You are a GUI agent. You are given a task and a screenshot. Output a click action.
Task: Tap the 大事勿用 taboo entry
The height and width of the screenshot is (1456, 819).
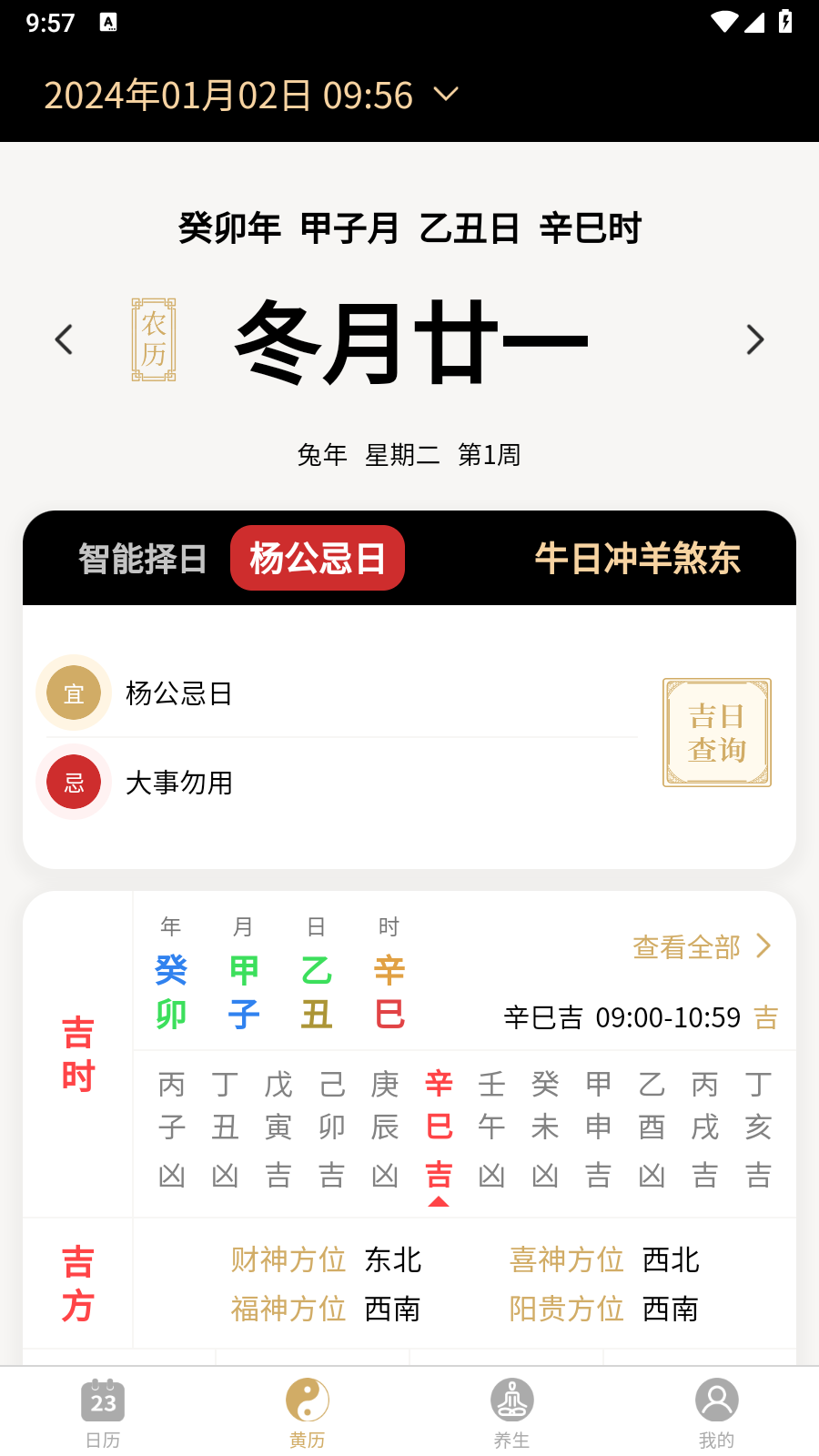point(178,782)
